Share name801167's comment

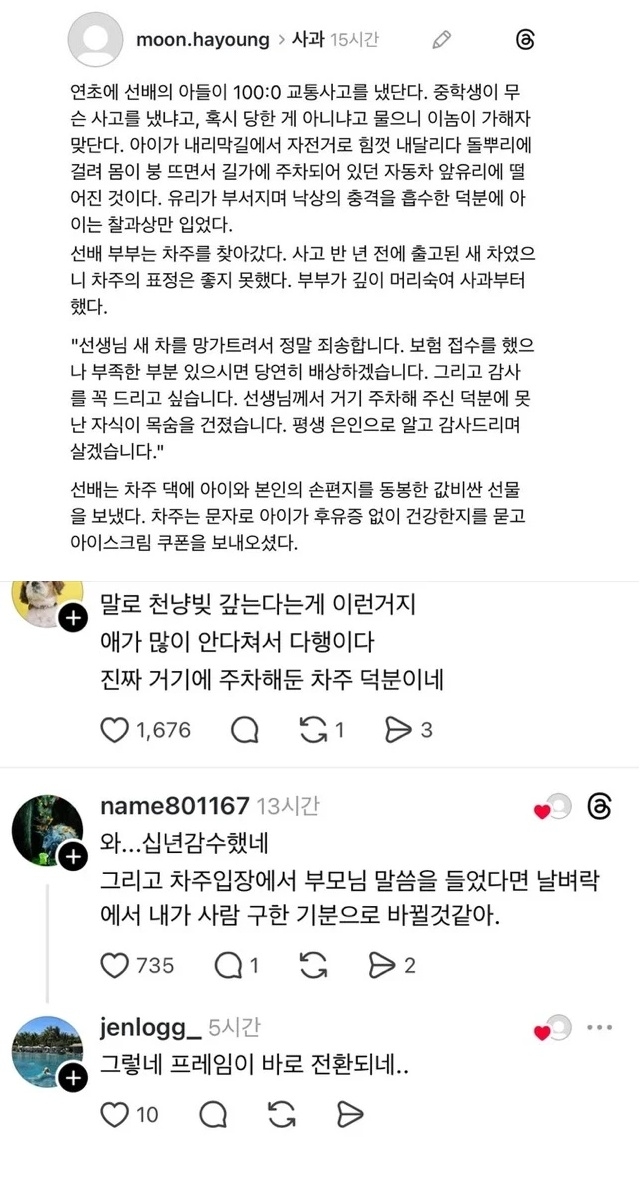[x=380, y=965]
